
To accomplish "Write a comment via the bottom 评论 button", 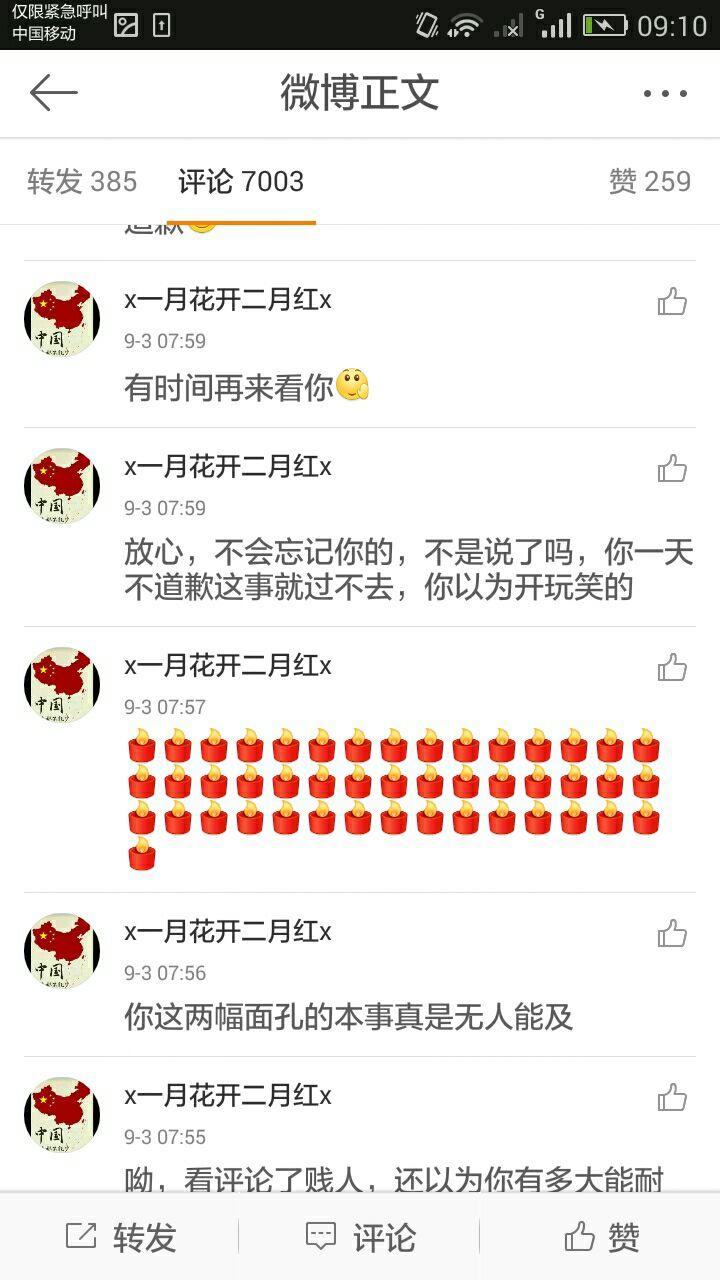I will pos(360,1237).
